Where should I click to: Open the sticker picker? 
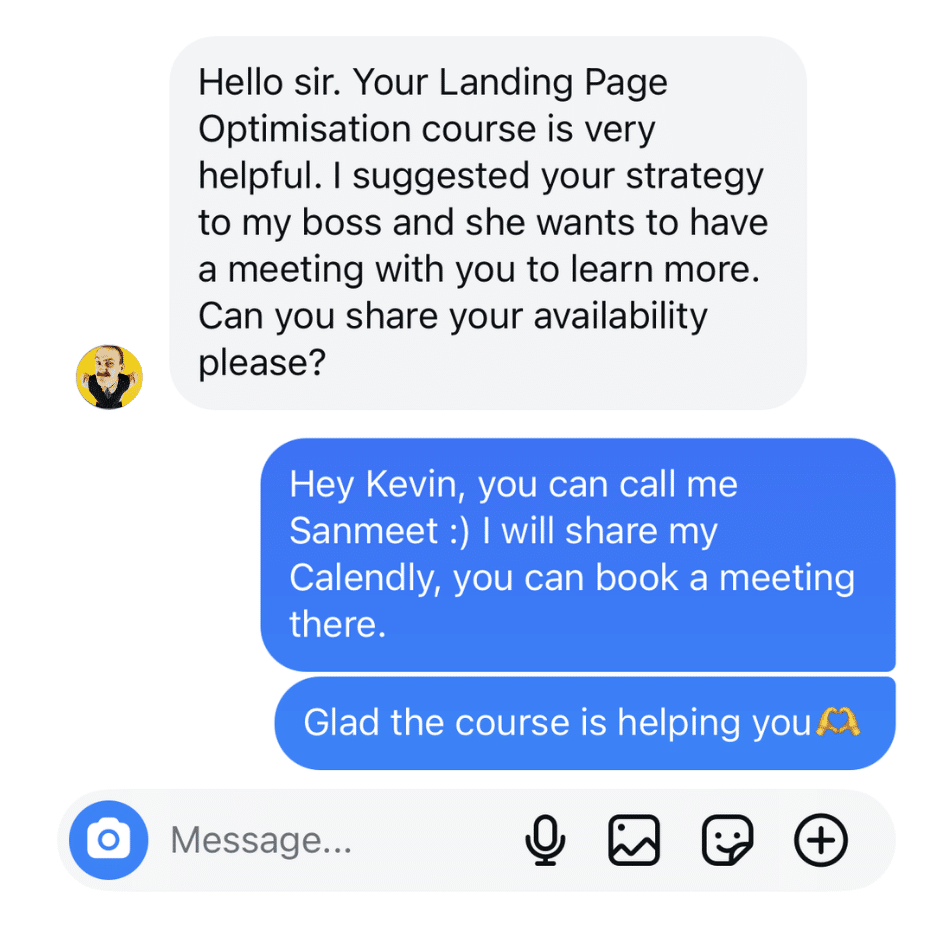pyautogui.click(x=727, y=840)
